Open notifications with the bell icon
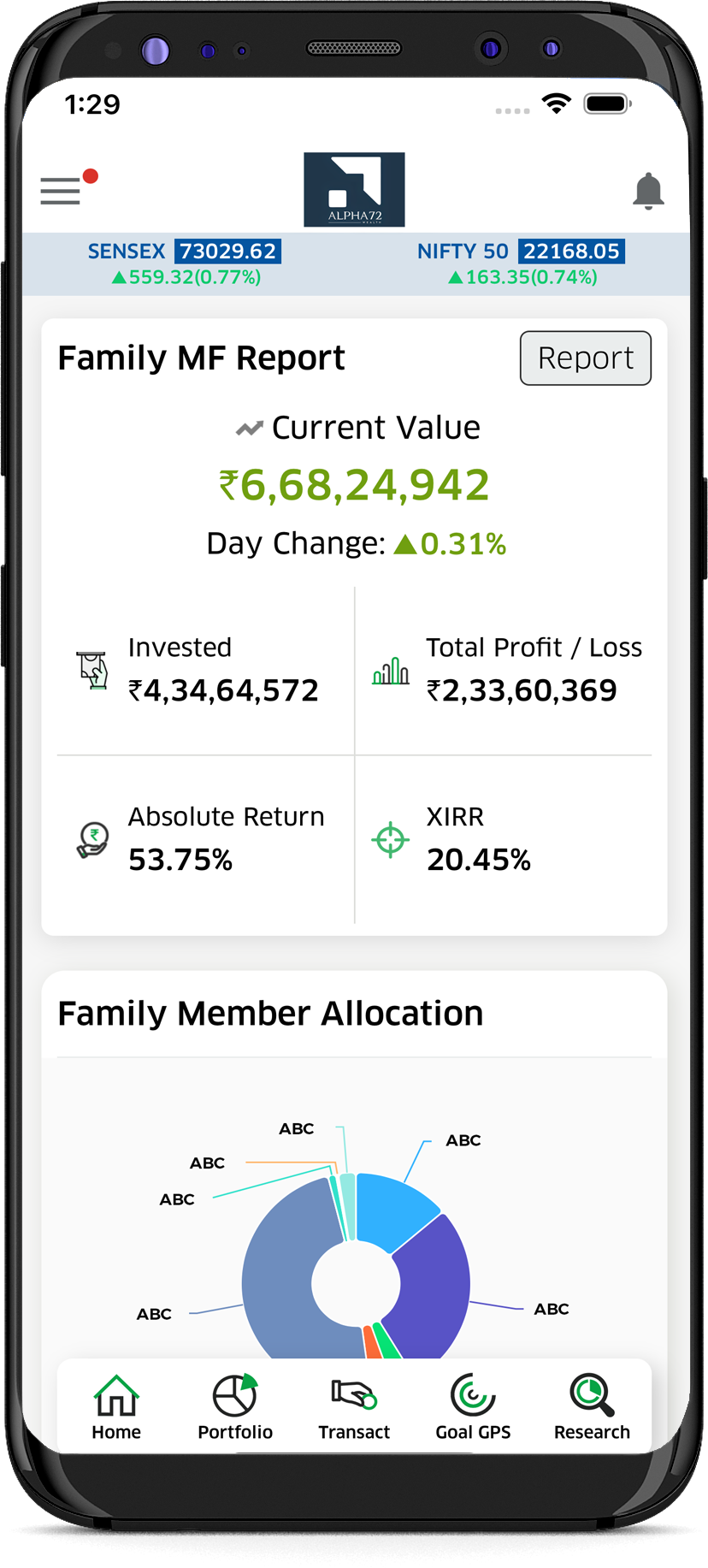 648,190
